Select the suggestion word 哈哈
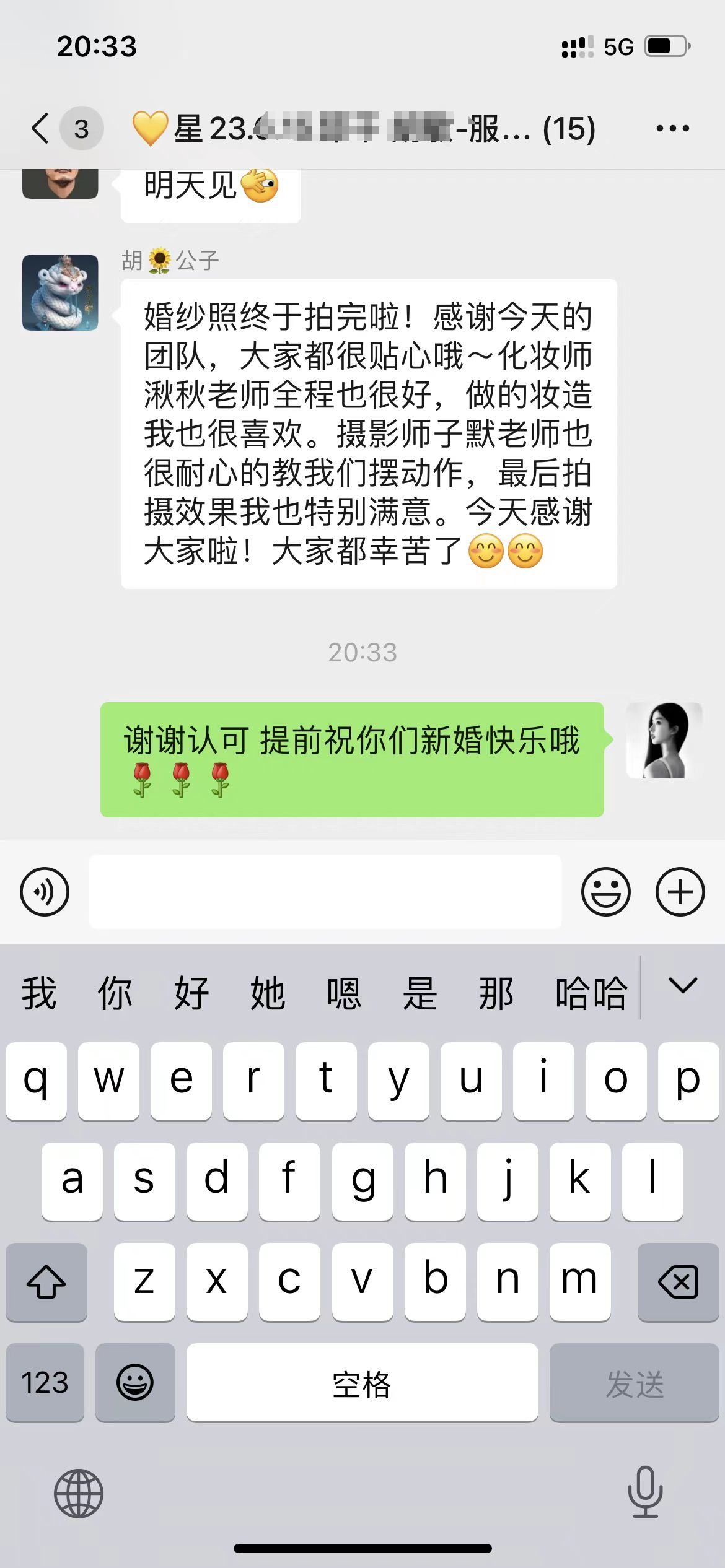Image resolution: width=725 pixels, height=1568 pixels. click(x=591, y=993)
